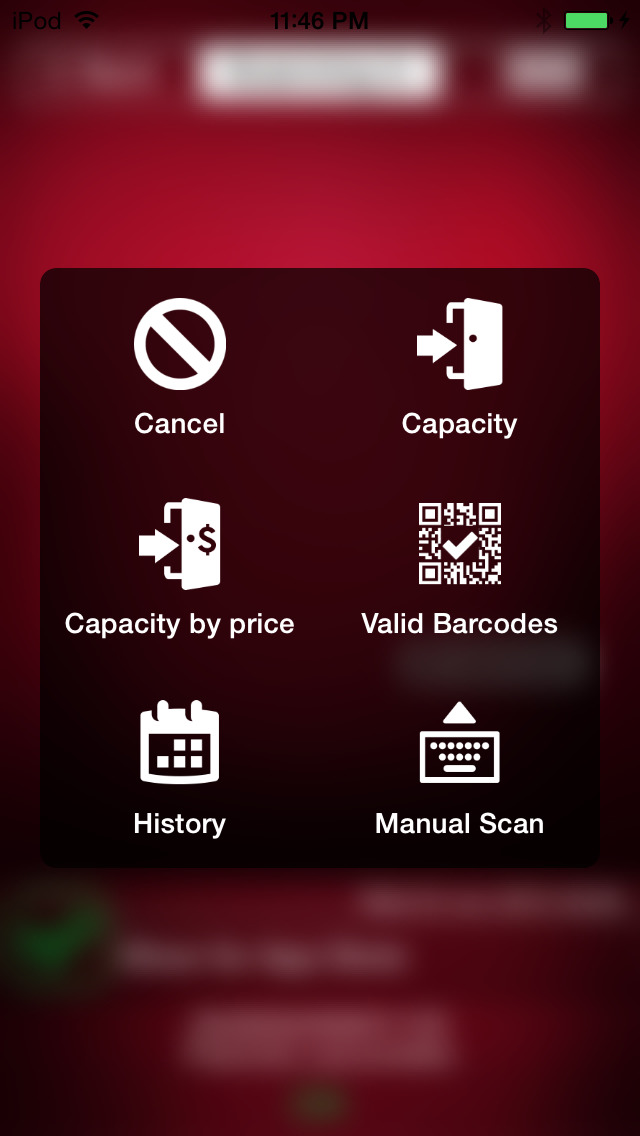The image size is (640, 1136).
Task: Open the Capacity option
Action: click(x=460, y=367)
